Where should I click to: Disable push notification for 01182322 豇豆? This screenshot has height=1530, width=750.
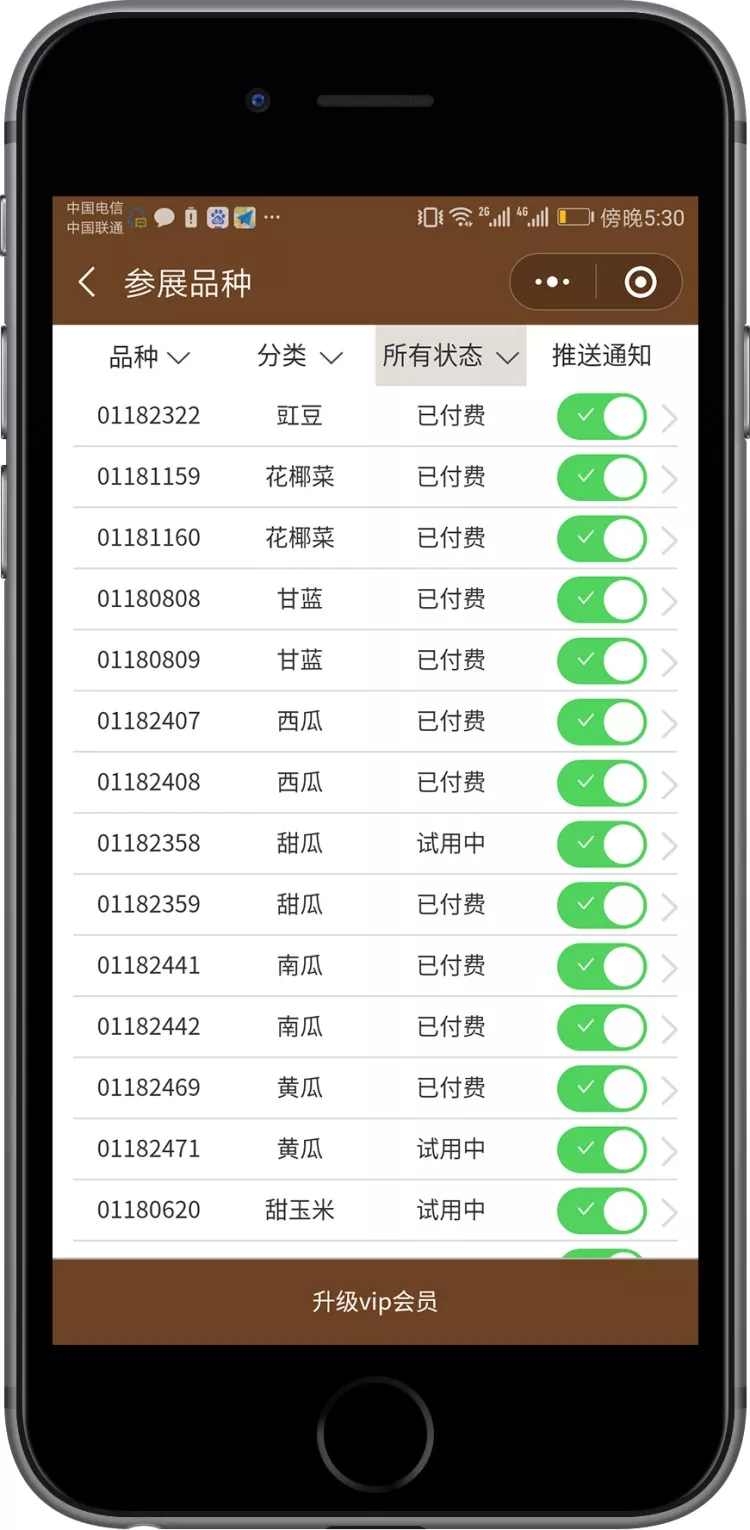[x=602, y=417]
